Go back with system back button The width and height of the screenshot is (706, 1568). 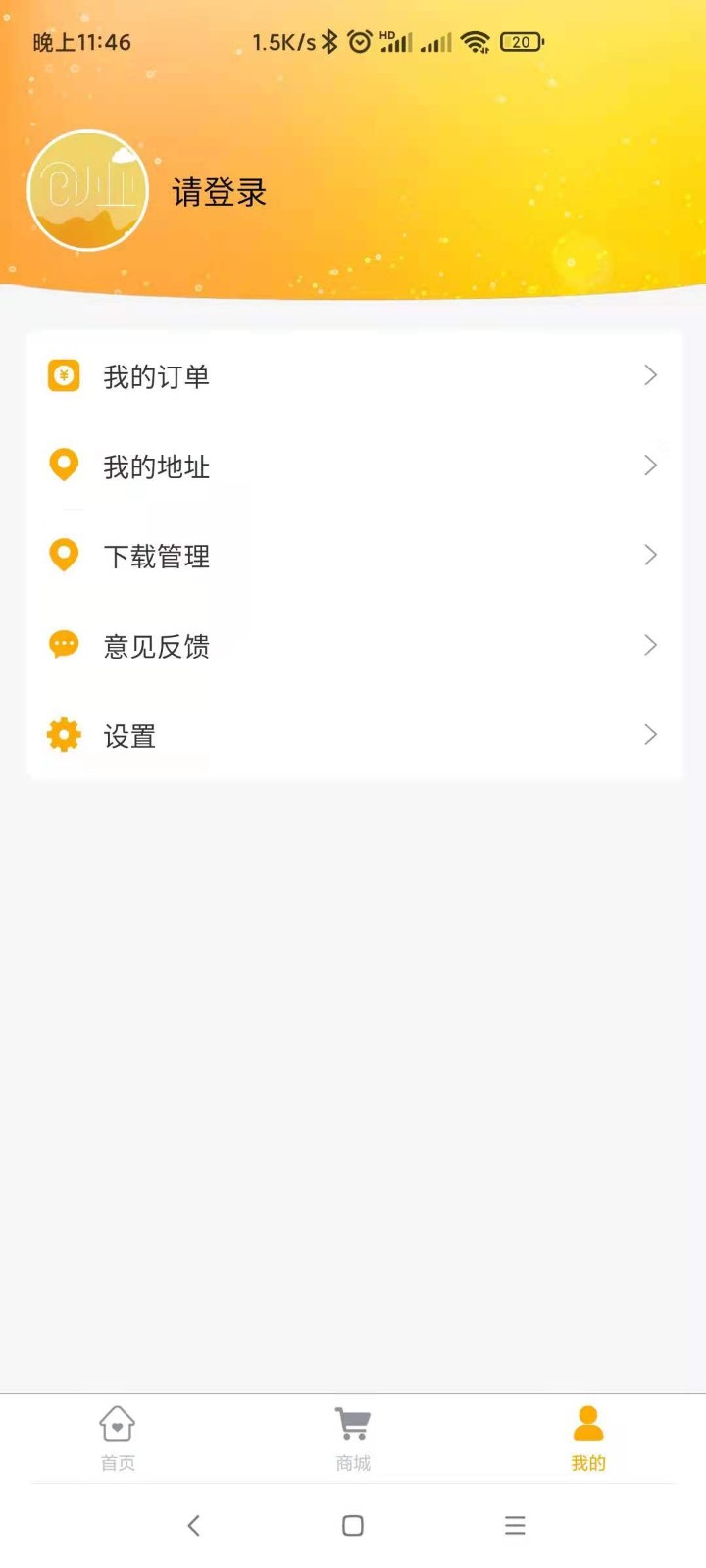(x=194, y=1525)
